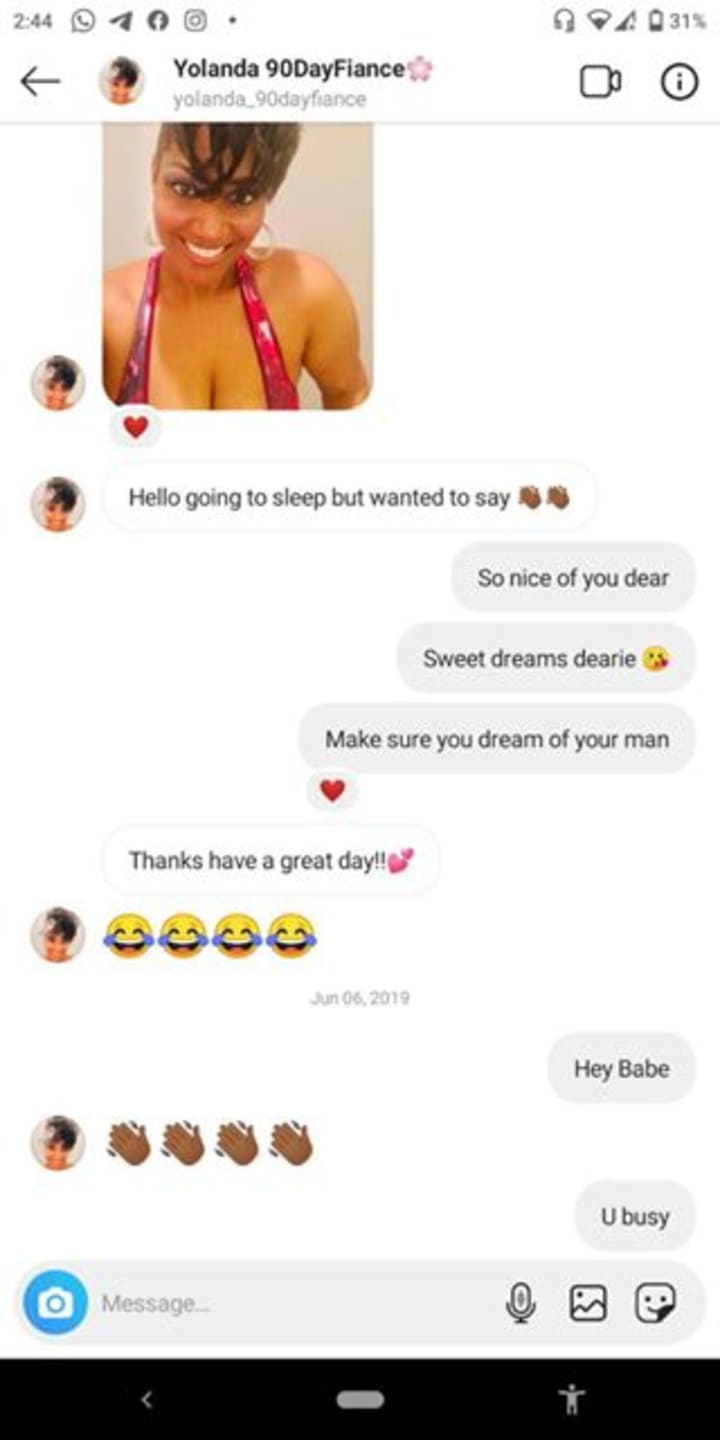Open the sticker picker

655,1302
